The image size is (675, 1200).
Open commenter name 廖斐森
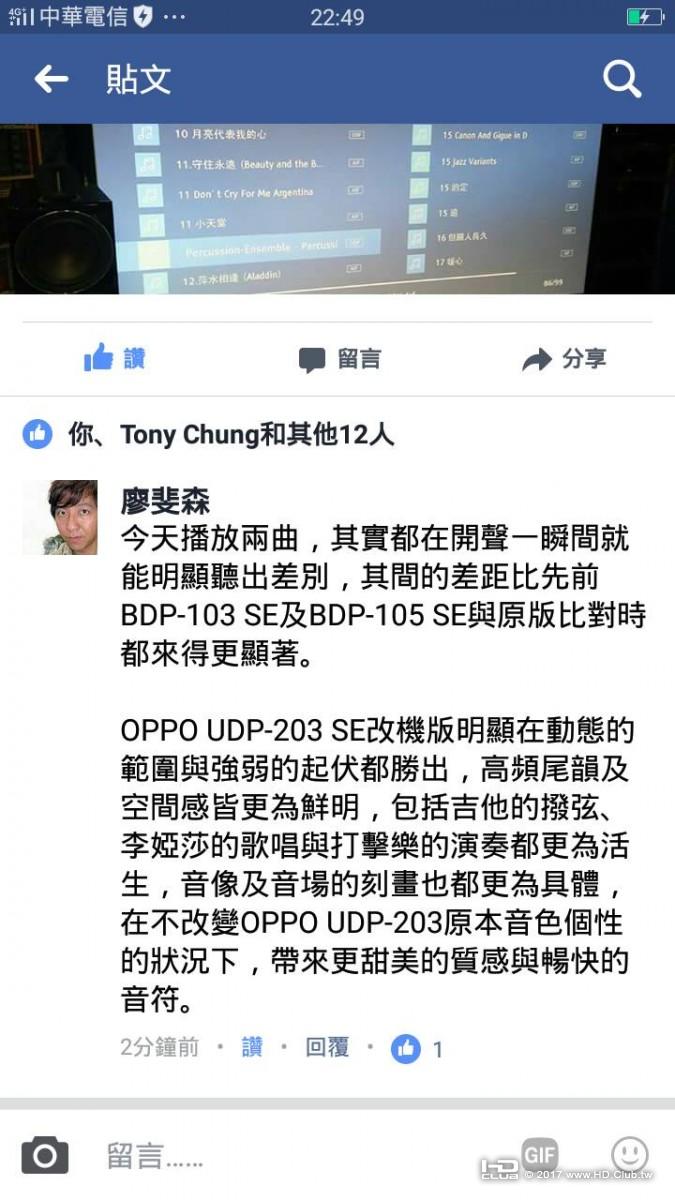[x=166, y=500]
